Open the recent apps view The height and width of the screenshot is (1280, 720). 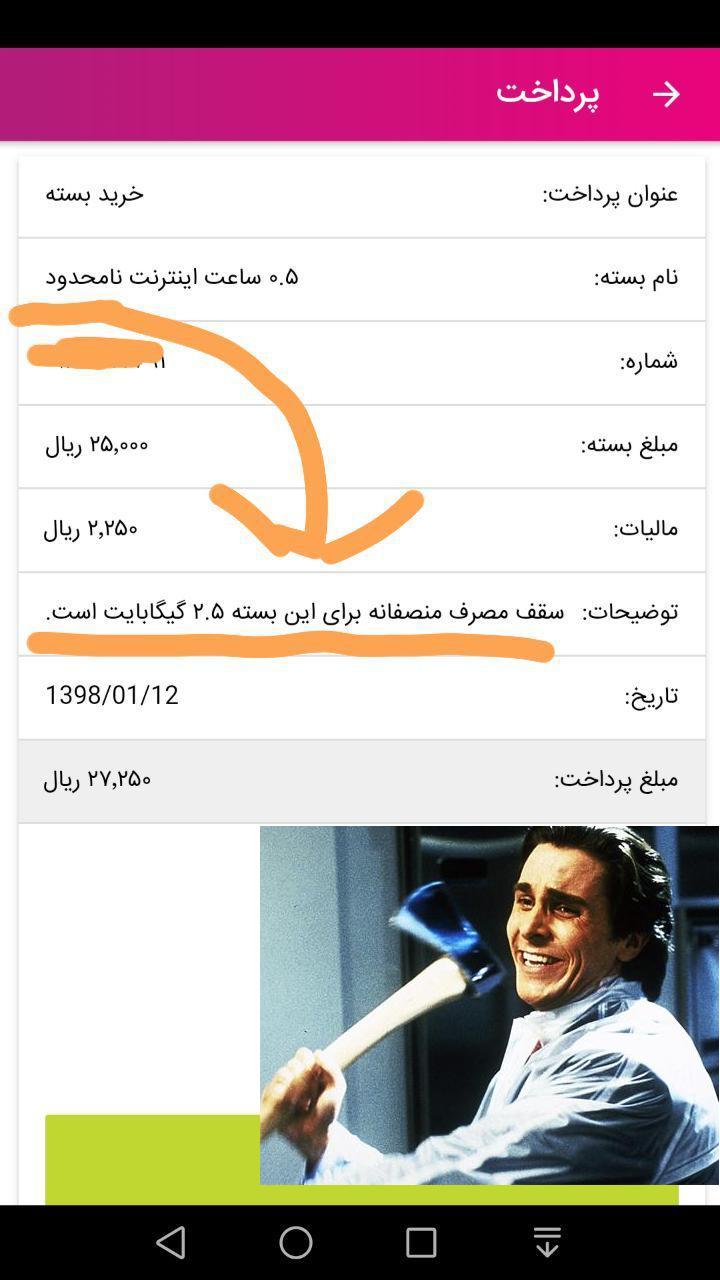click(x=421, y=1242)
